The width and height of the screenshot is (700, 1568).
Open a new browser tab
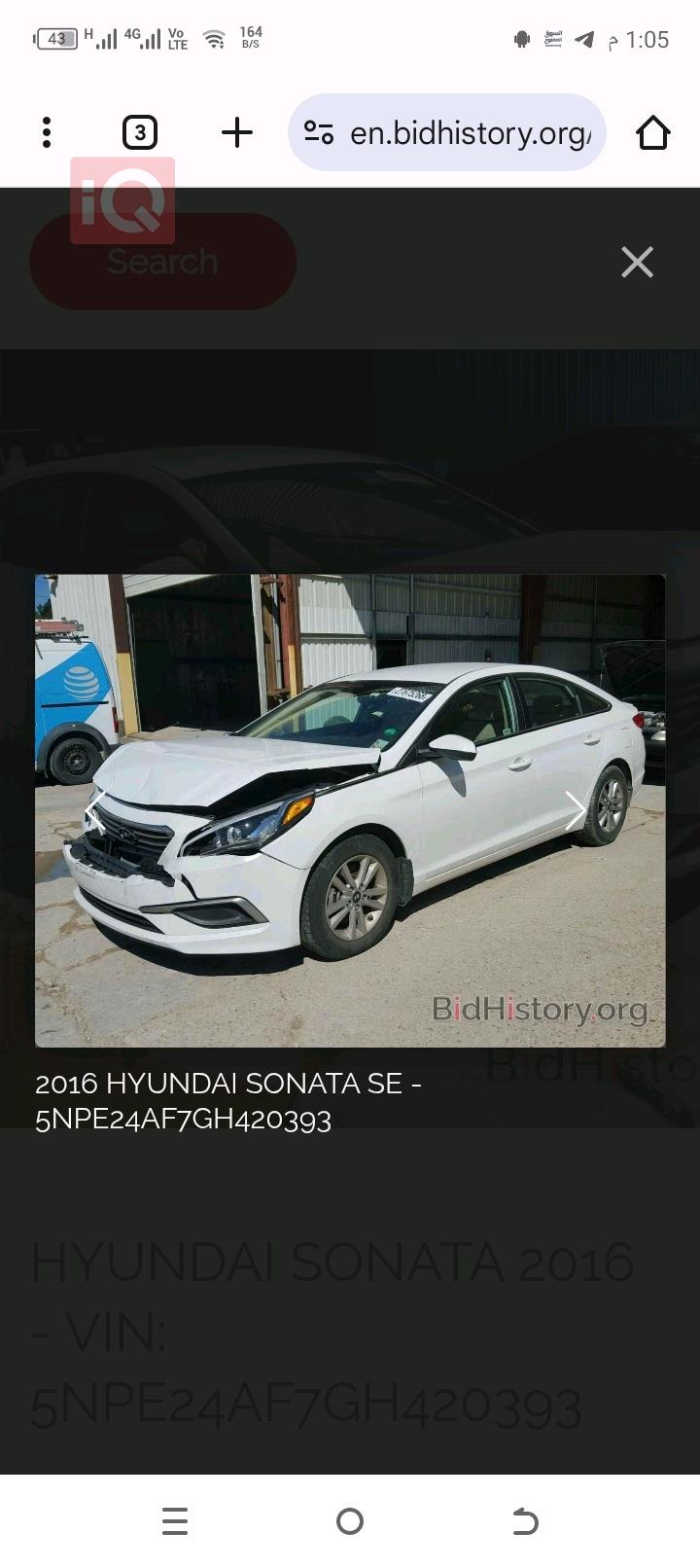click(x=236, y=132)
